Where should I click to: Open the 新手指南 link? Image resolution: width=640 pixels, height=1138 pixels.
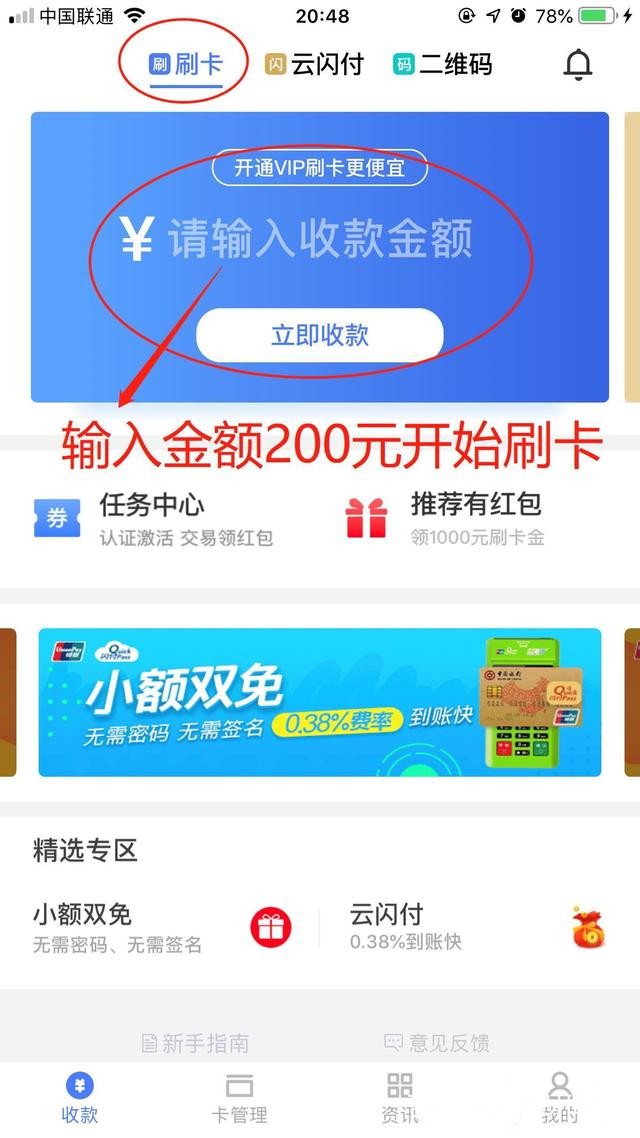[195, 1043]
